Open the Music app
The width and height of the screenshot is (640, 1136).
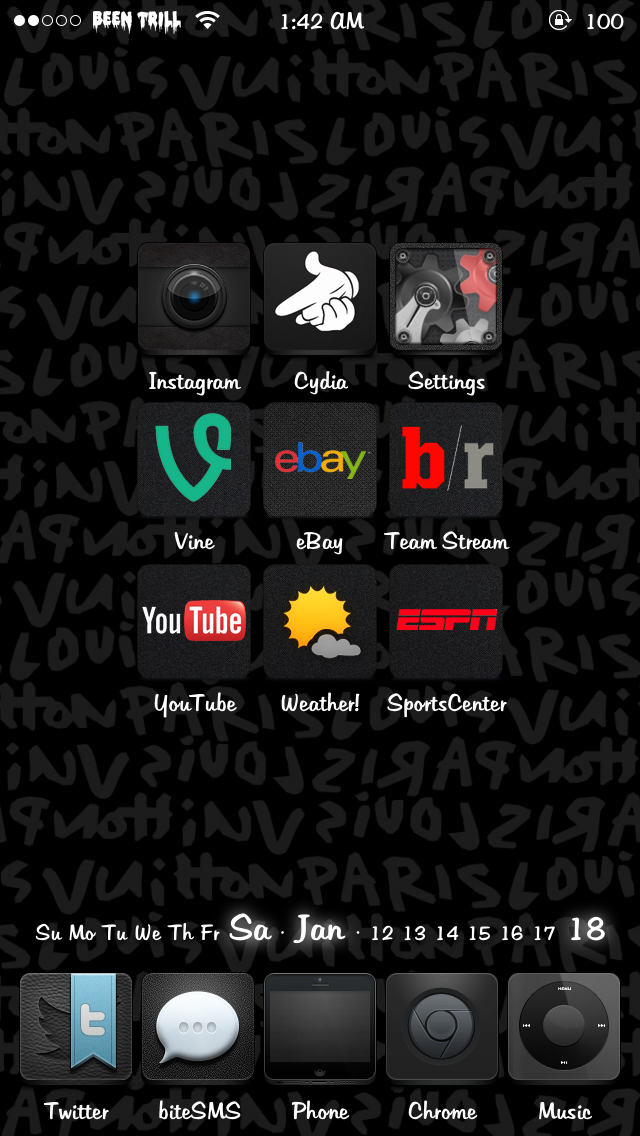(564, 1027)
